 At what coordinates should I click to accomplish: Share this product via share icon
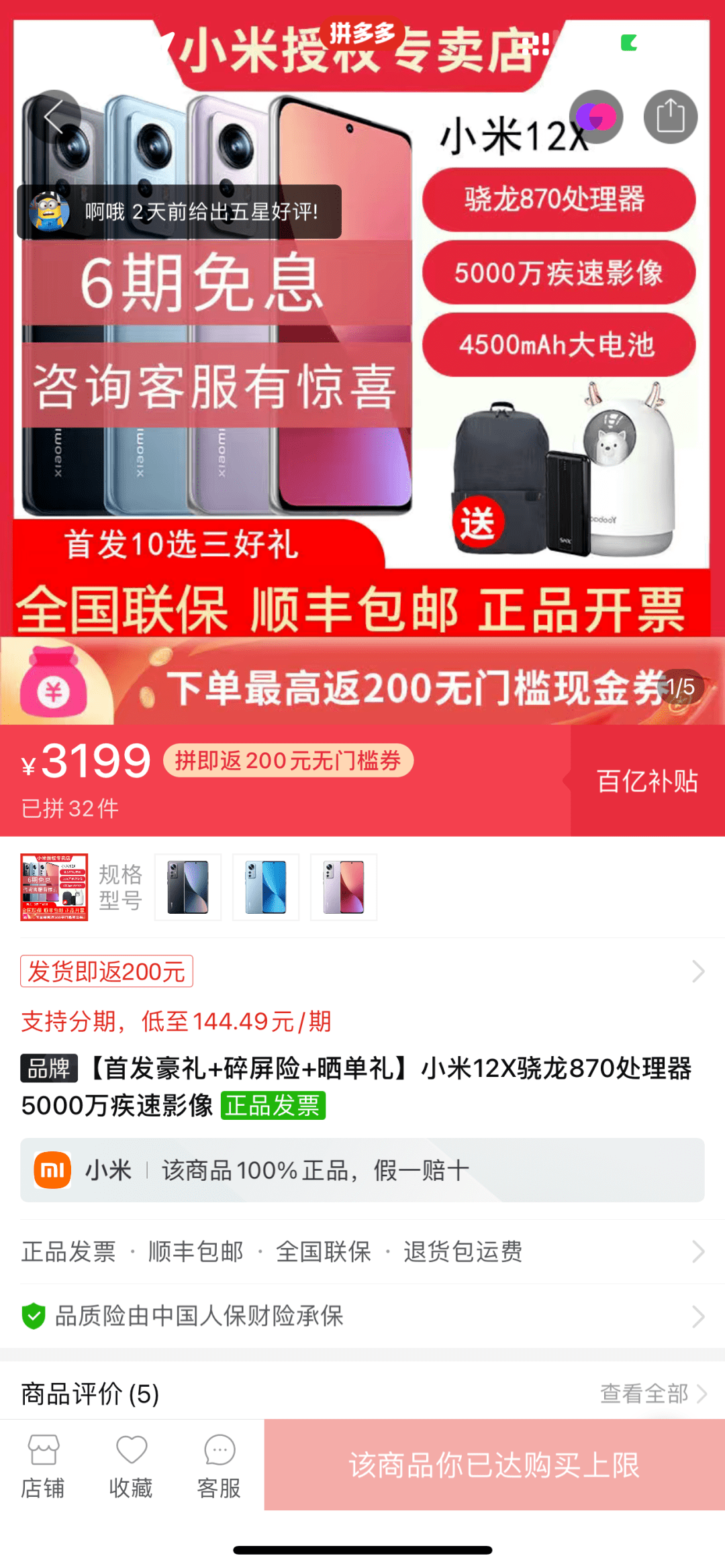670,117
